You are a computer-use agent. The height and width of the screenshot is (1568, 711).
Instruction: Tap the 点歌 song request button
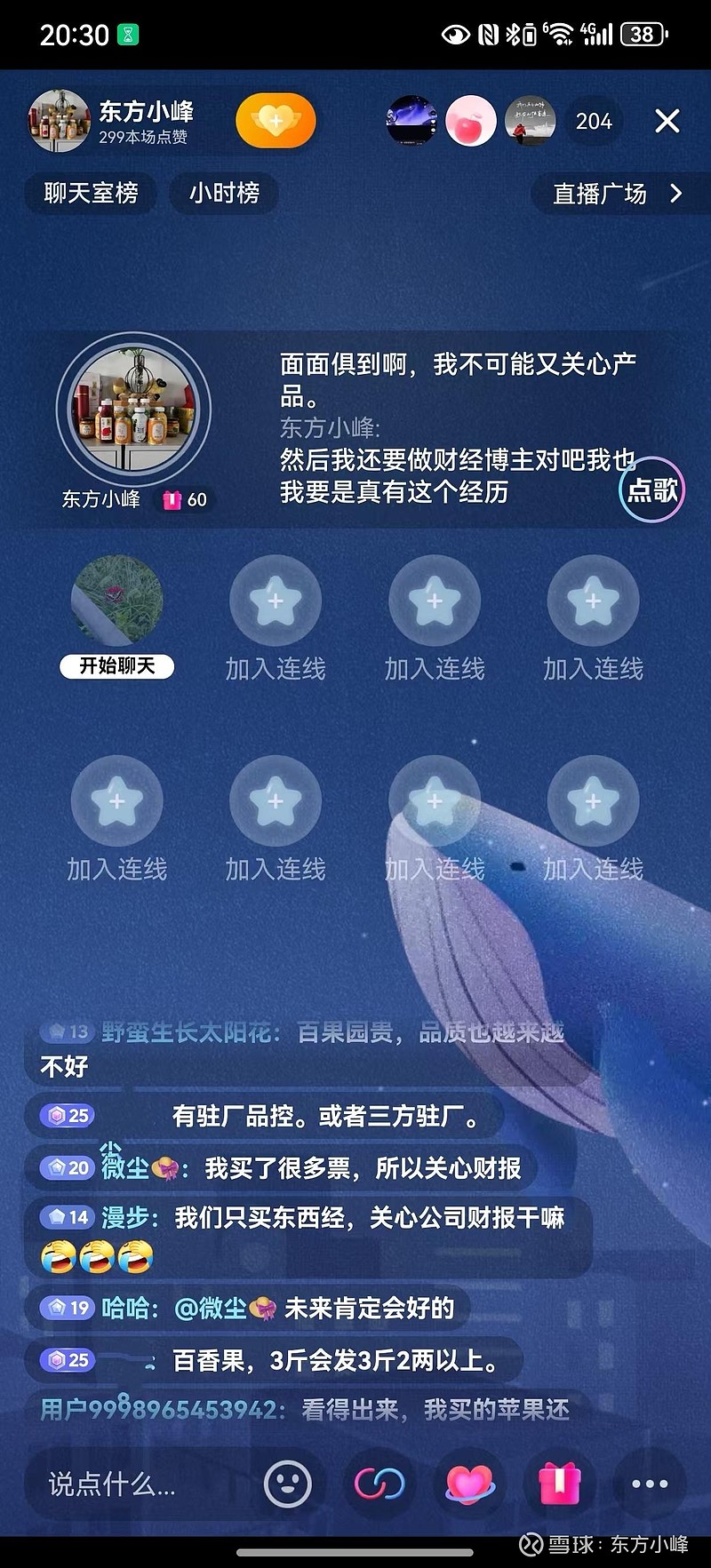[x=652, y=490]
